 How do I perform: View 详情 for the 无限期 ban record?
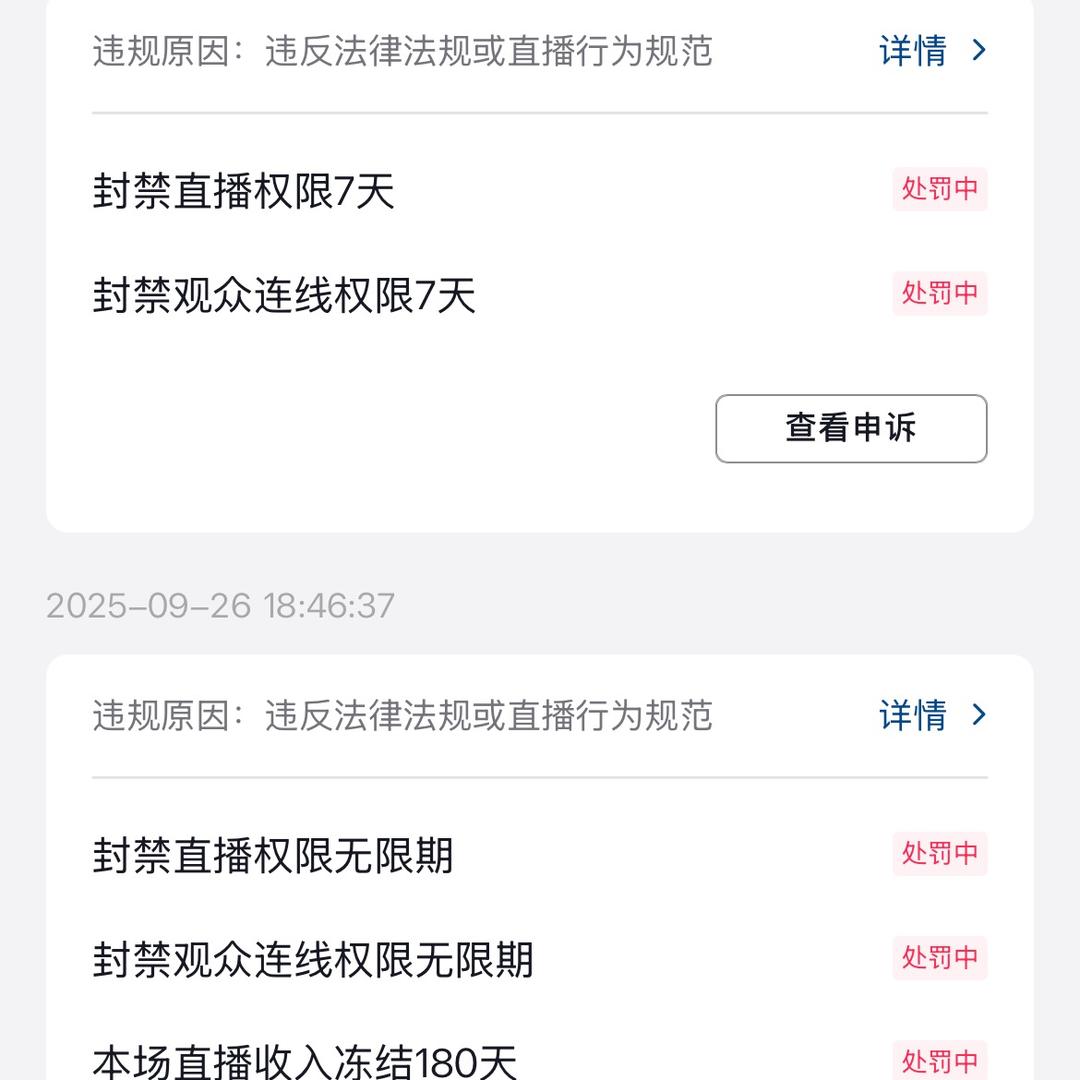pos(932,715)
